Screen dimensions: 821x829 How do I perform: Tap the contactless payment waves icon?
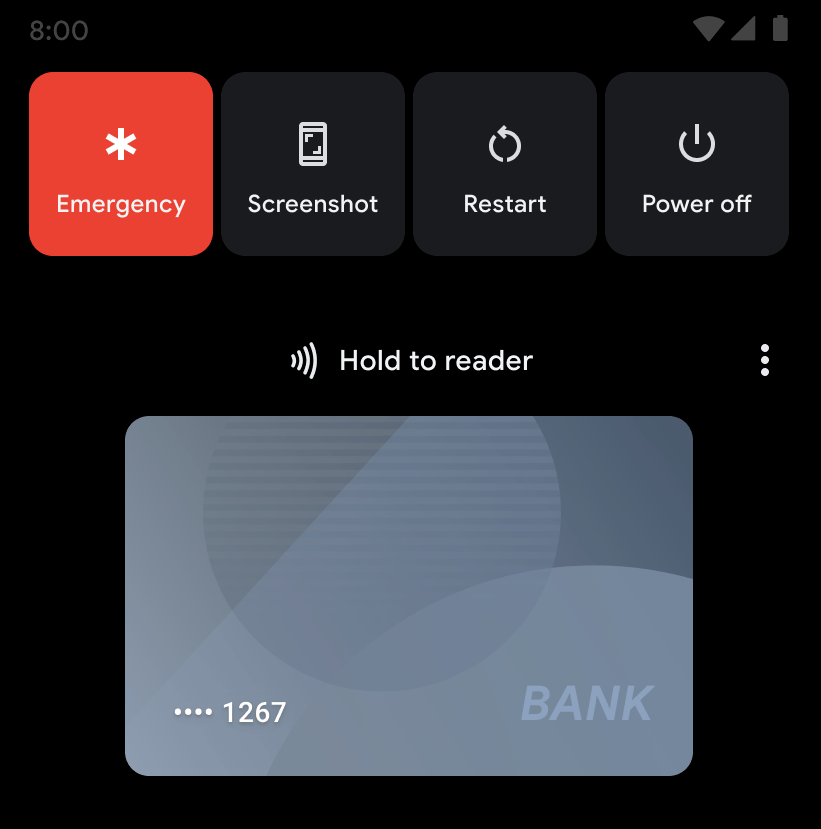pyautogui.click(x=305, y=360)
